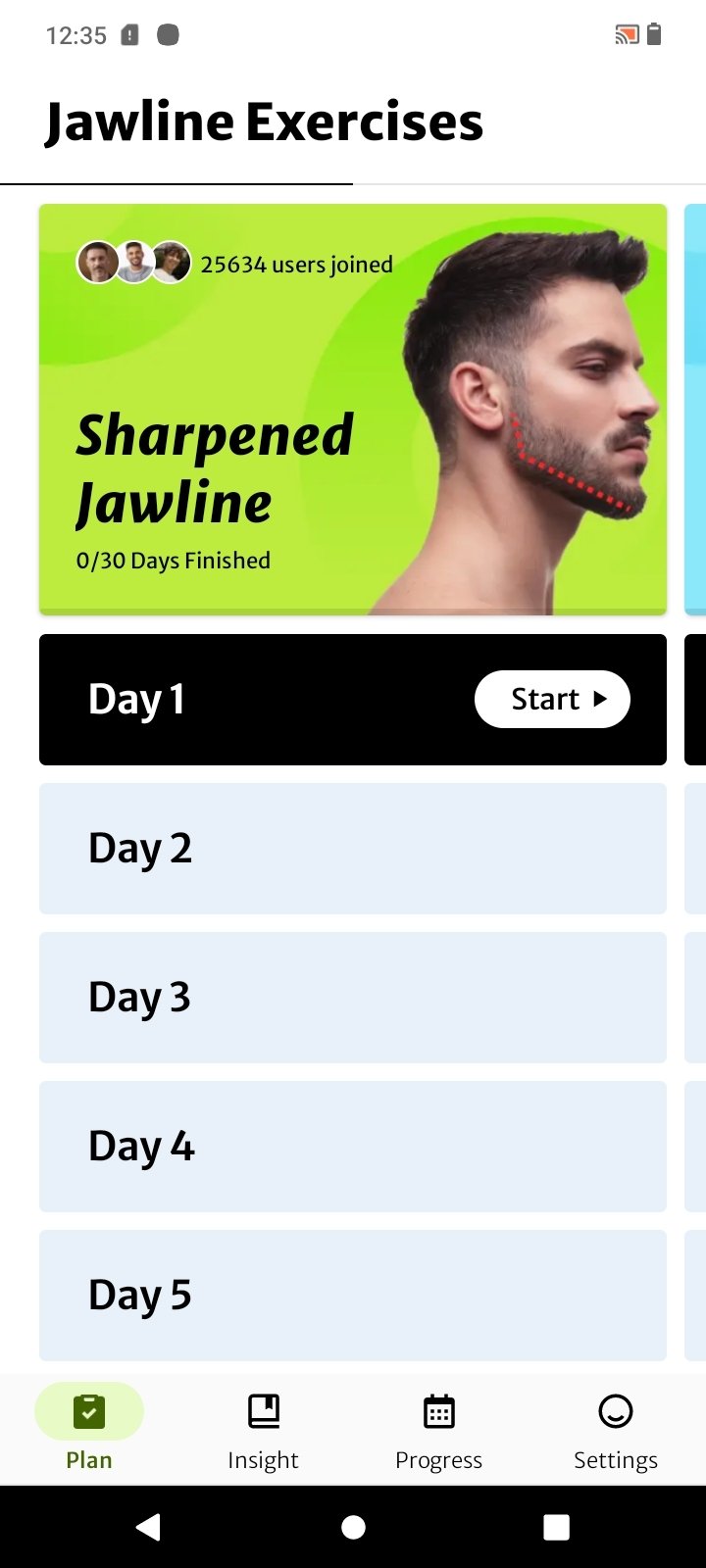Go to the home screen
This screenshot has width=706, height=1568.
(353, 1527)
